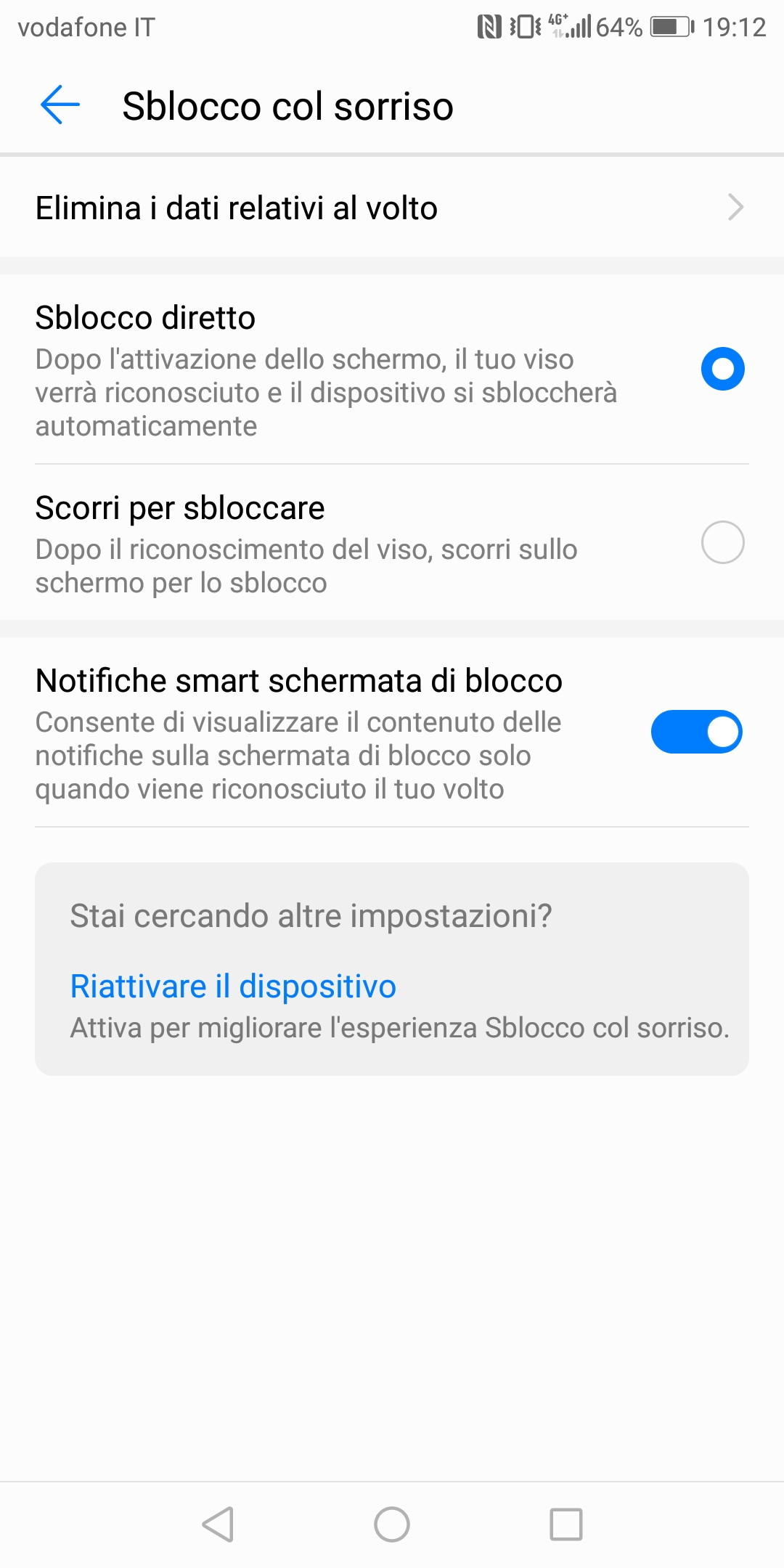Tap the system home button
The width and height of the screenshot is (784, 1568).
click(x=392, y=1524)
